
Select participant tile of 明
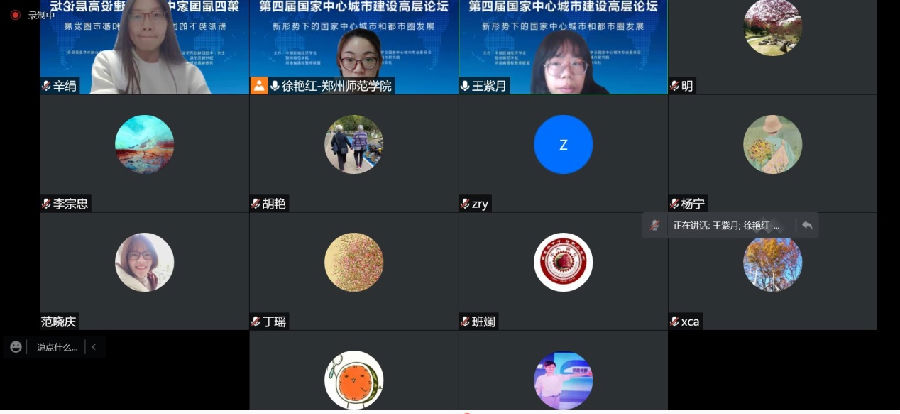pyautogui.click(x=772, y=46)
